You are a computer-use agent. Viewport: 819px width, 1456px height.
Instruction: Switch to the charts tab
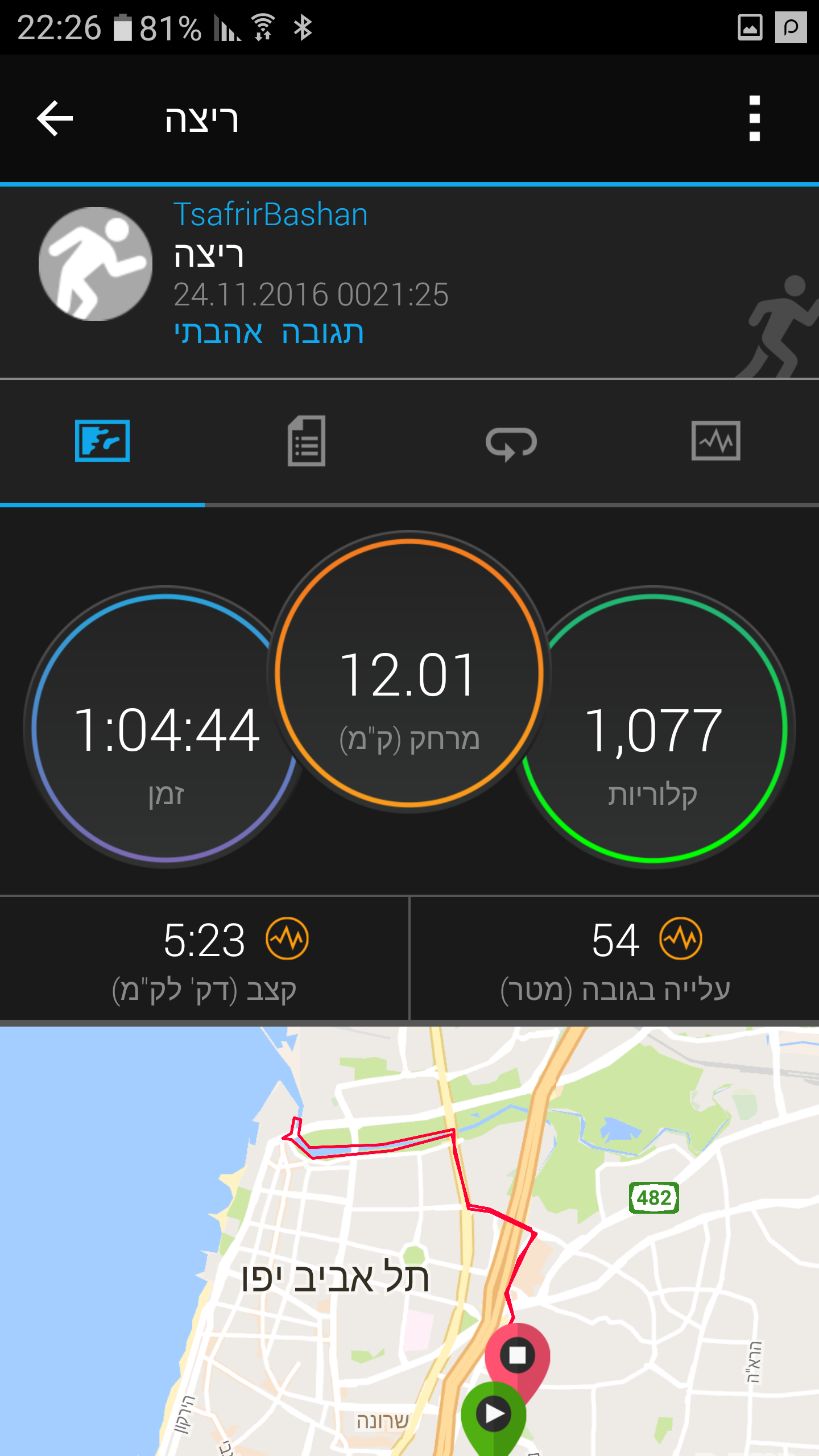point(715,441)
